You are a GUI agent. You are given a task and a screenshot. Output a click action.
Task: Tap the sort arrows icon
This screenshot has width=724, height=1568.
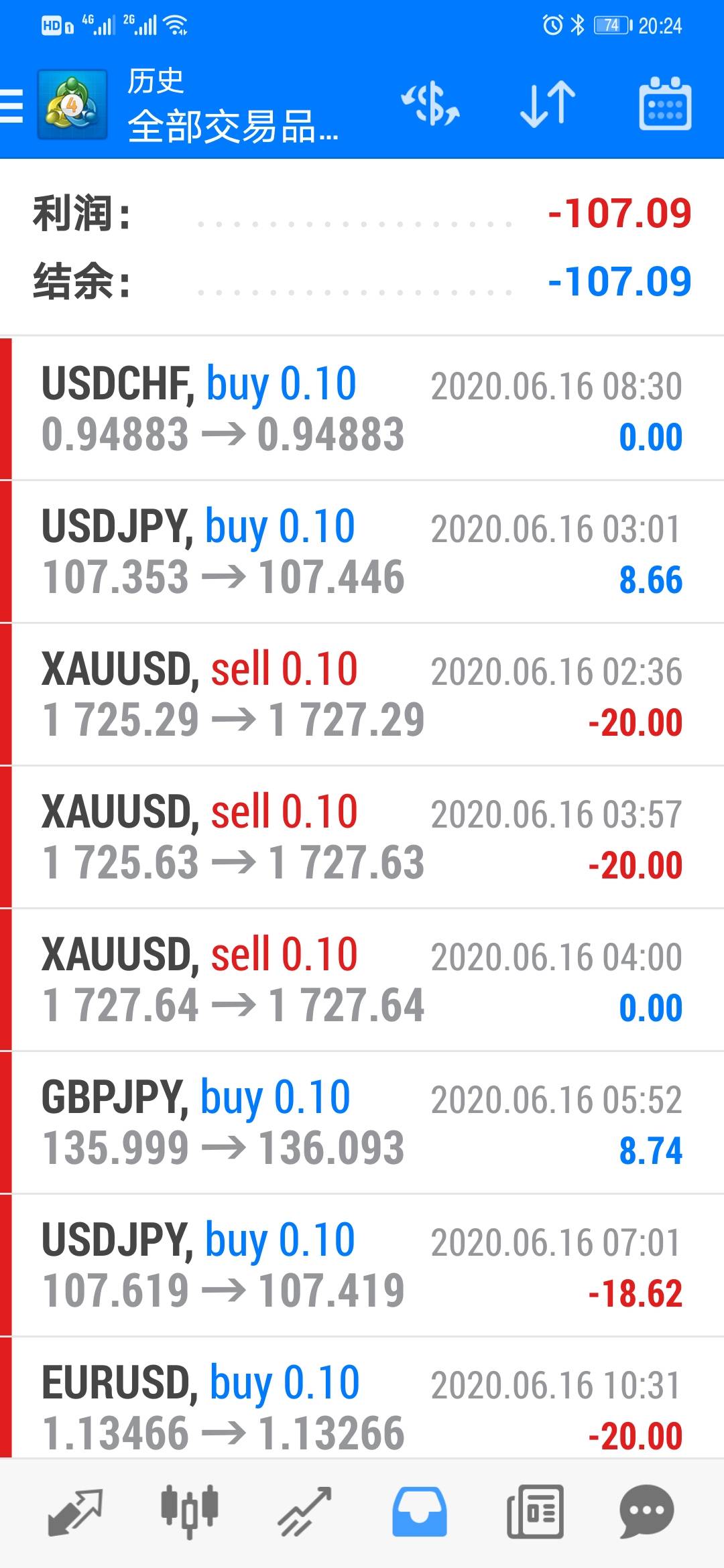point(548,105)
